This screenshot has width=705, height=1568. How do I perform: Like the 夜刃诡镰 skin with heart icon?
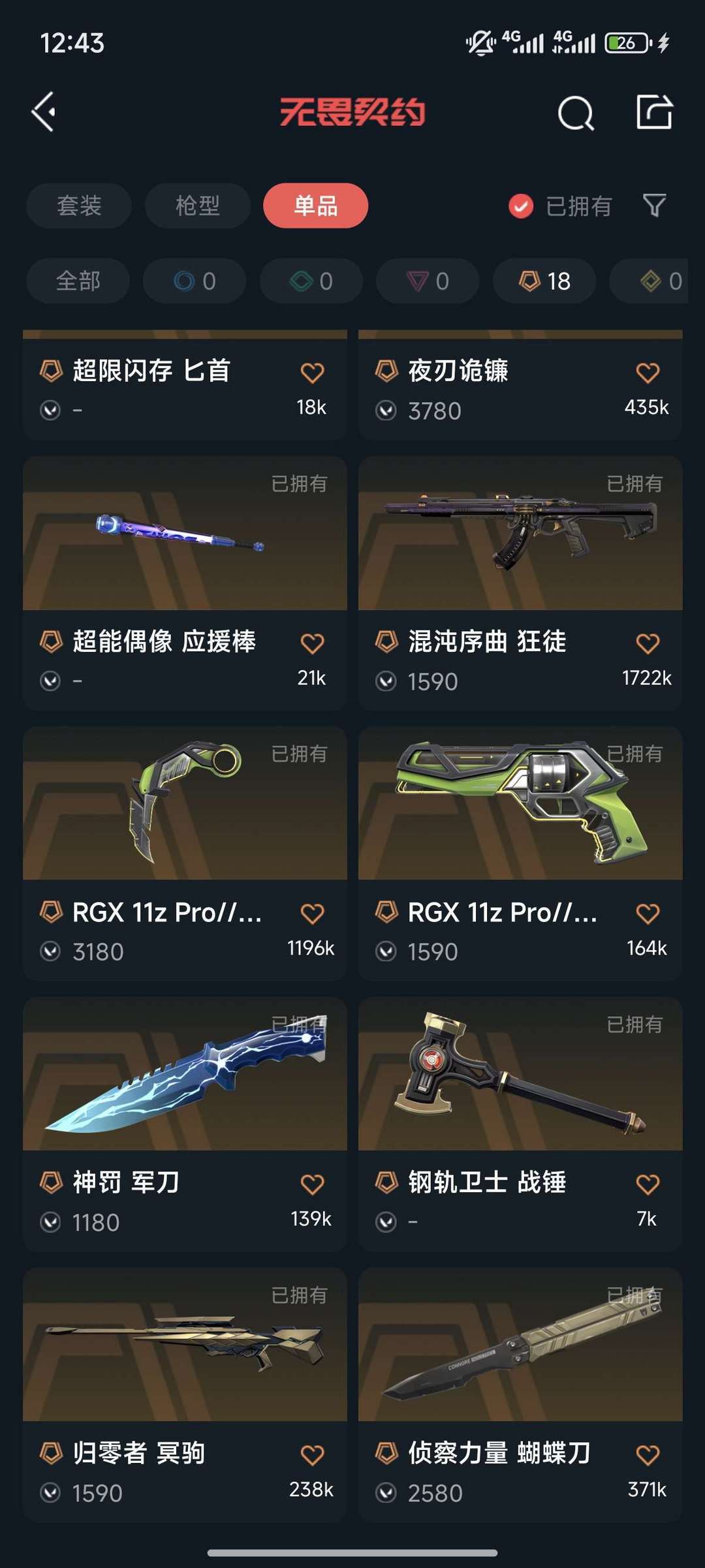tap(648, 373)
